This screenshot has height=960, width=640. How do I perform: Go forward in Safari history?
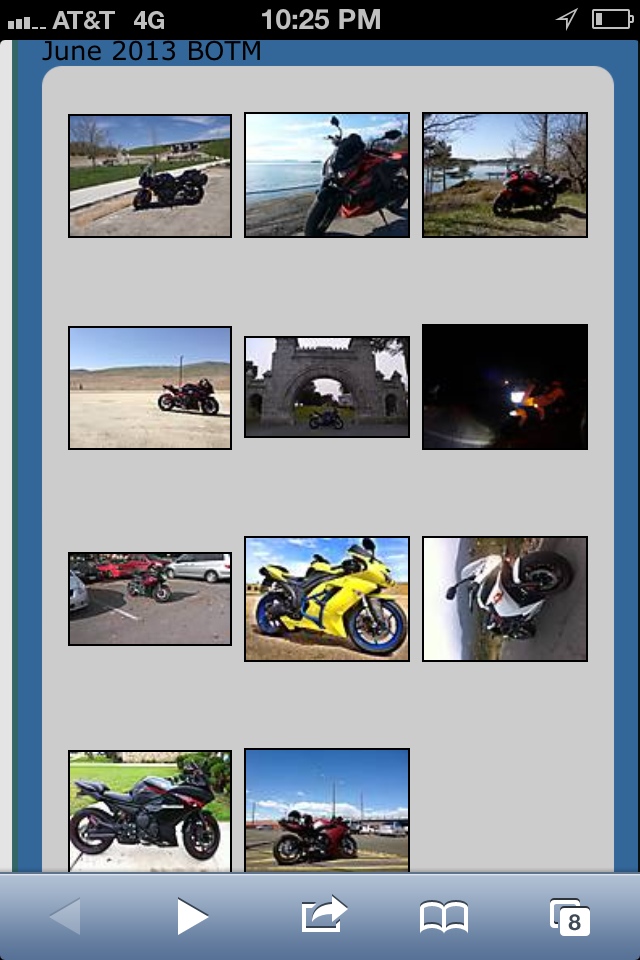(192, 916)
